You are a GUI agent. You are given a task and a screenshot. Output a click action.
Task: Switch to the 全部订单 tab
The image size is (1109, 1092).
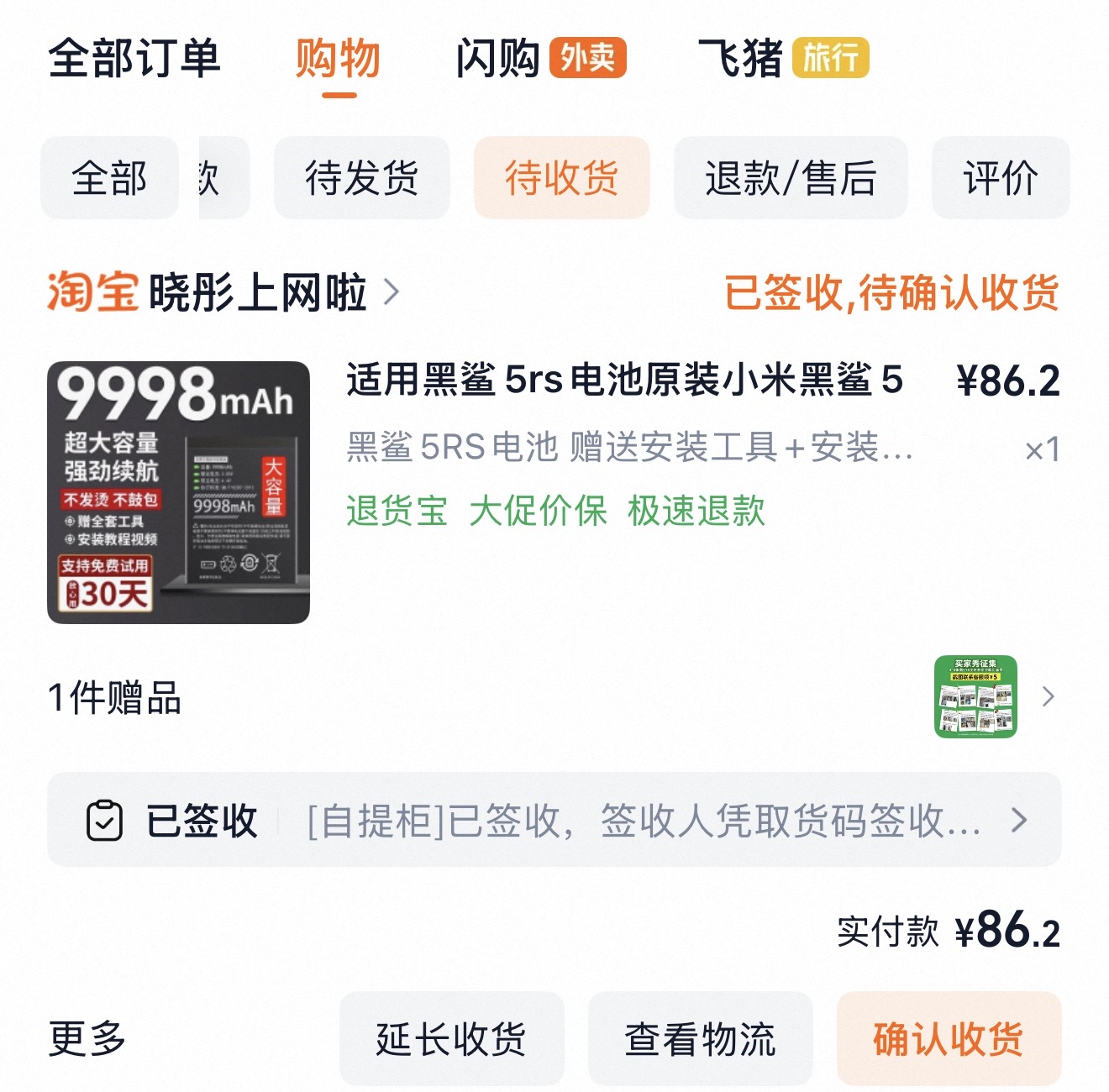click(x=134, y=59)
